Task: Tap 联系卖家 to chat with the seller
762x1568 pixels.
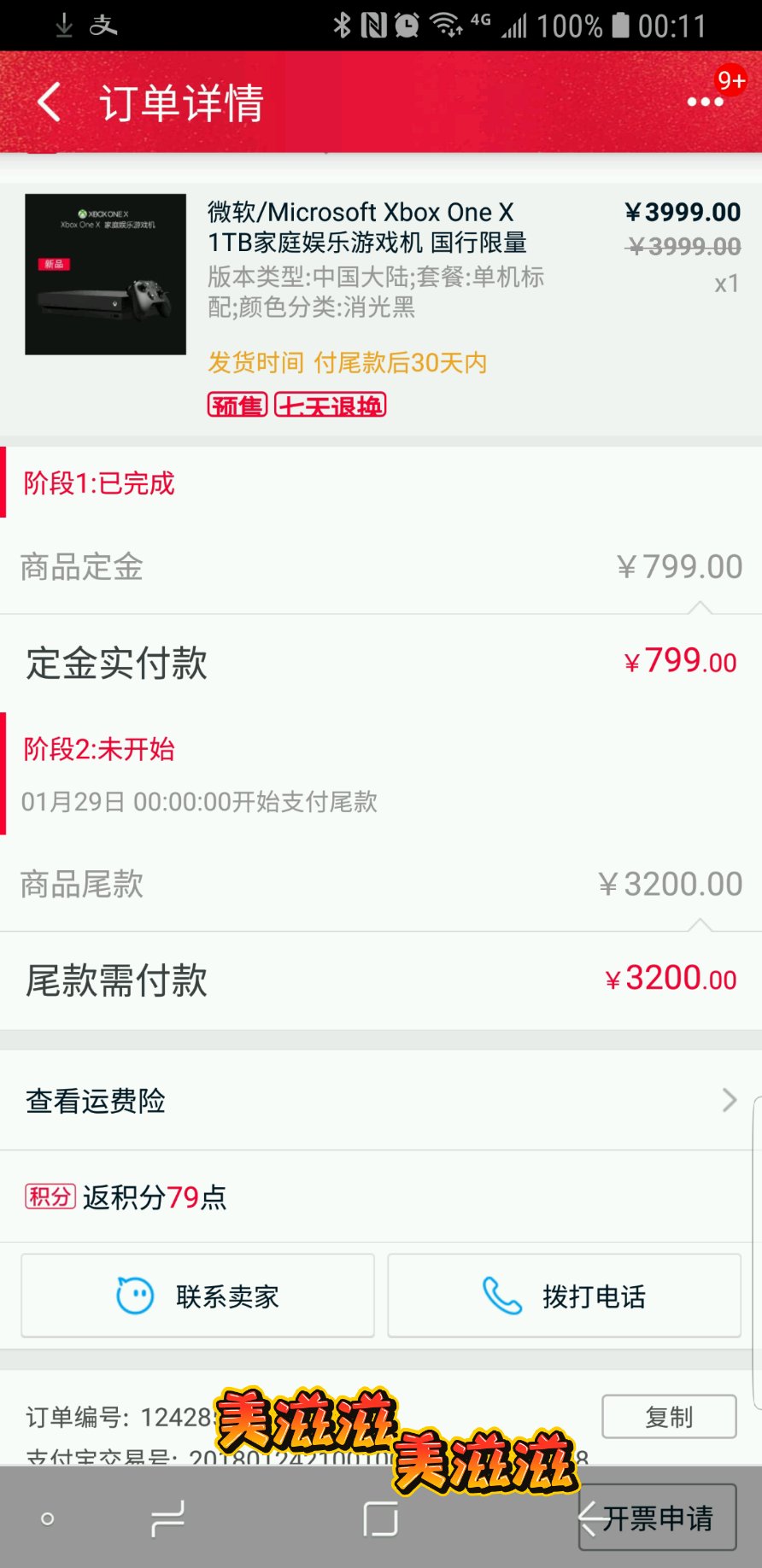Action: point(197,1296)
